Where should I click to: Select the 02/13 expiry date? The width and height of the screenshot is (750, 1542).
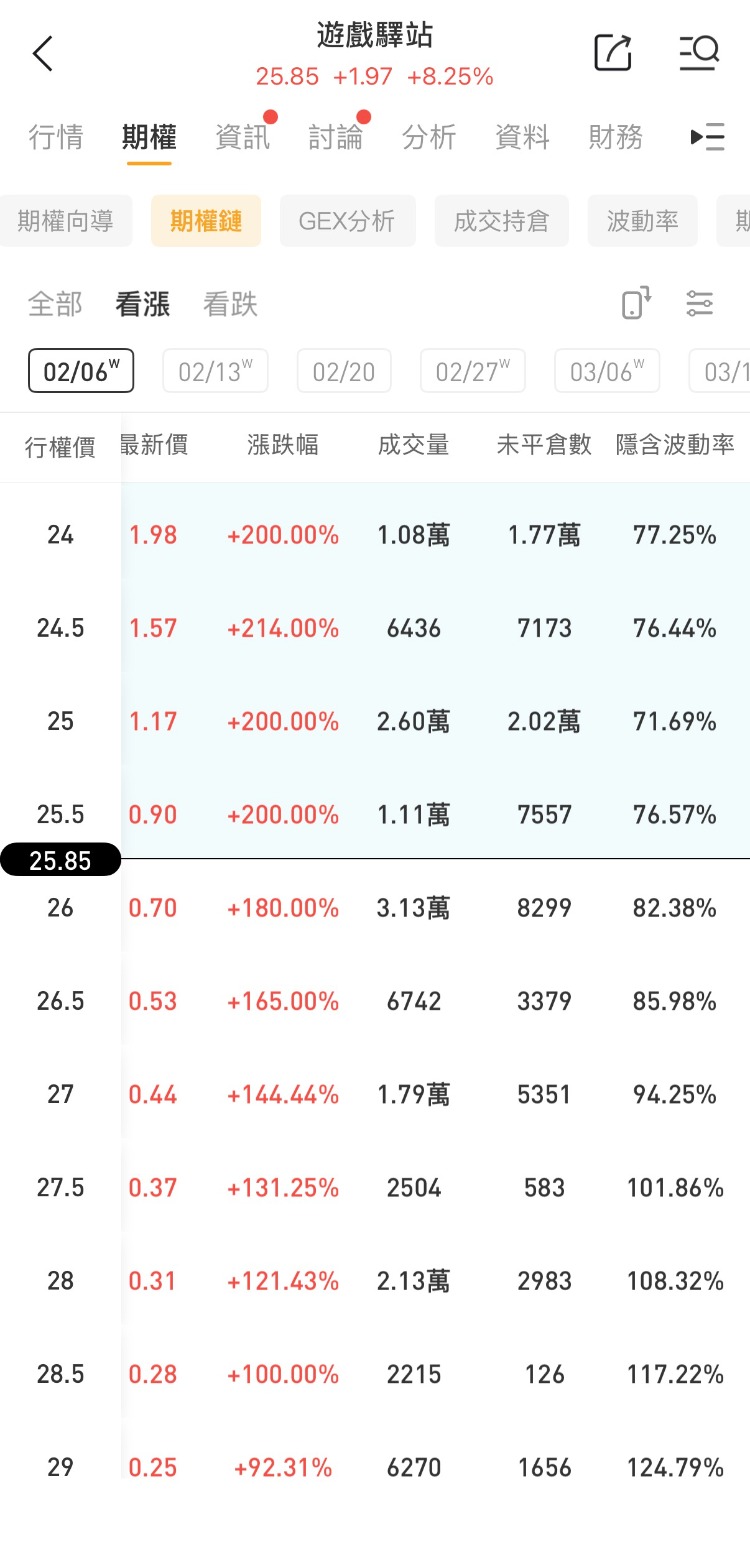tap(215, 372)
